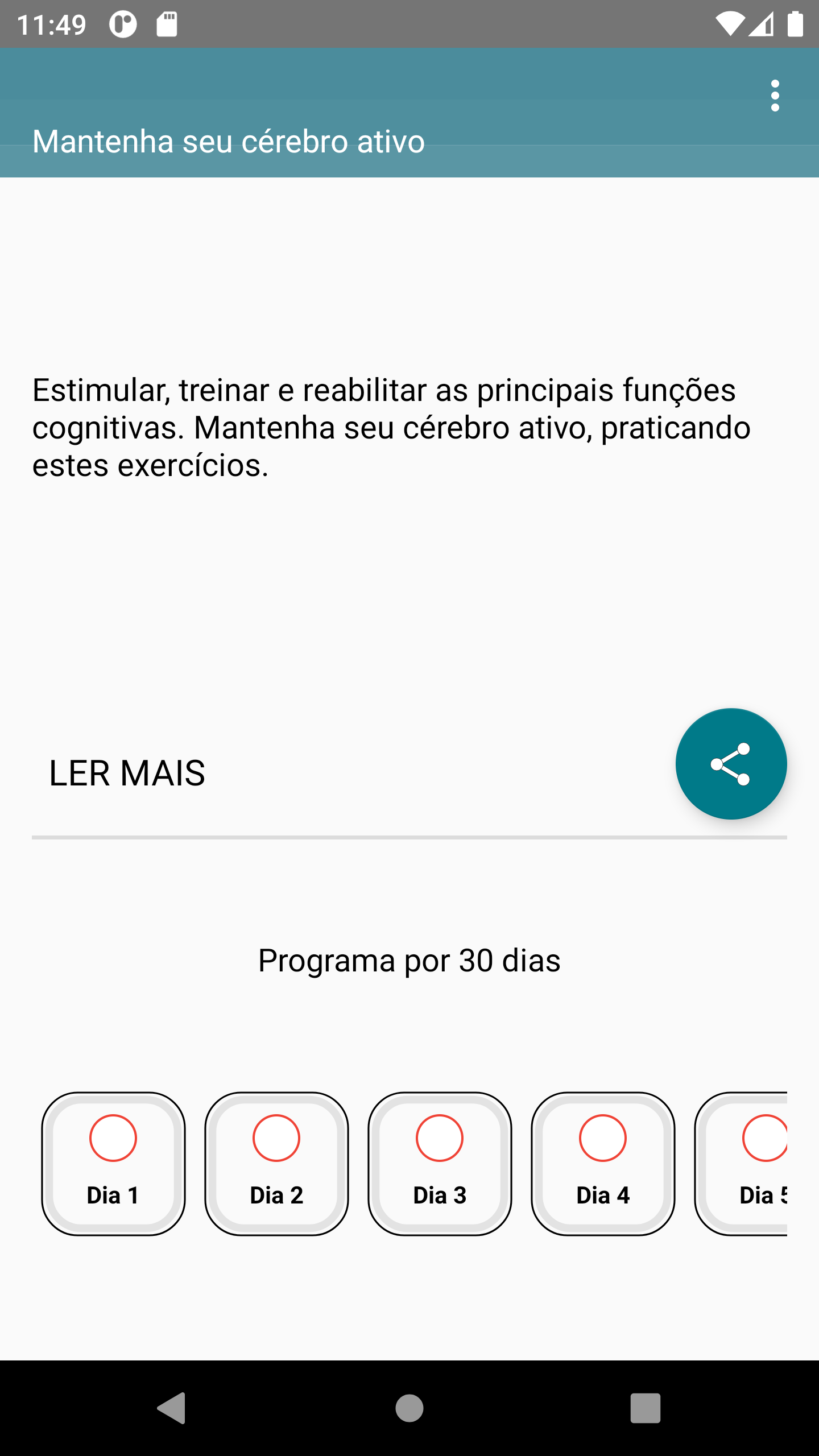Viewport: 819px width, 1456px height.
Task: Open the three-dot overflow menu
Action: (775, 96)
